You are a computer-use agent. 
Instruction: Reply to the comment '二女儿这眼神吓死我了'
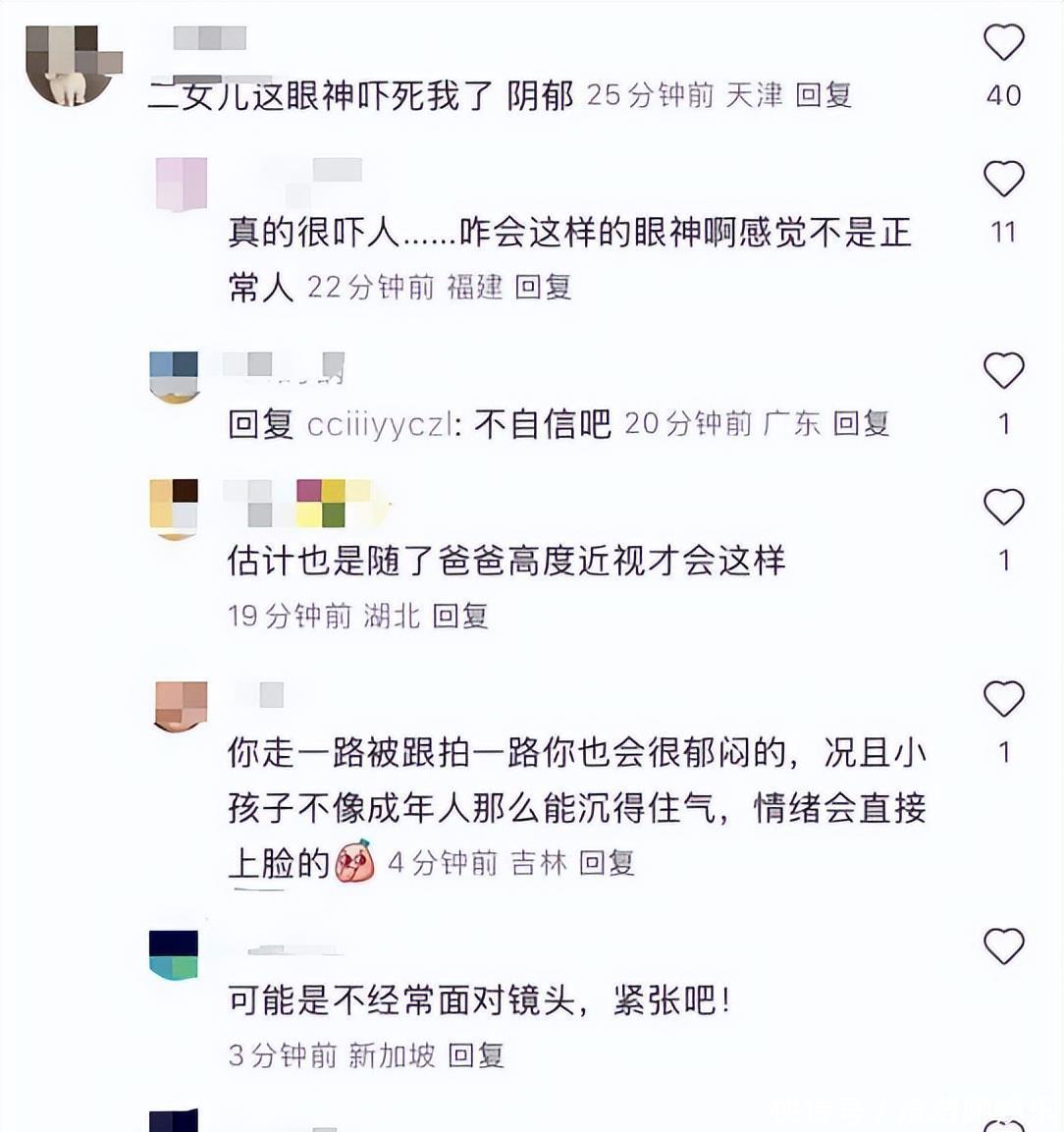(x=823, y=95)
